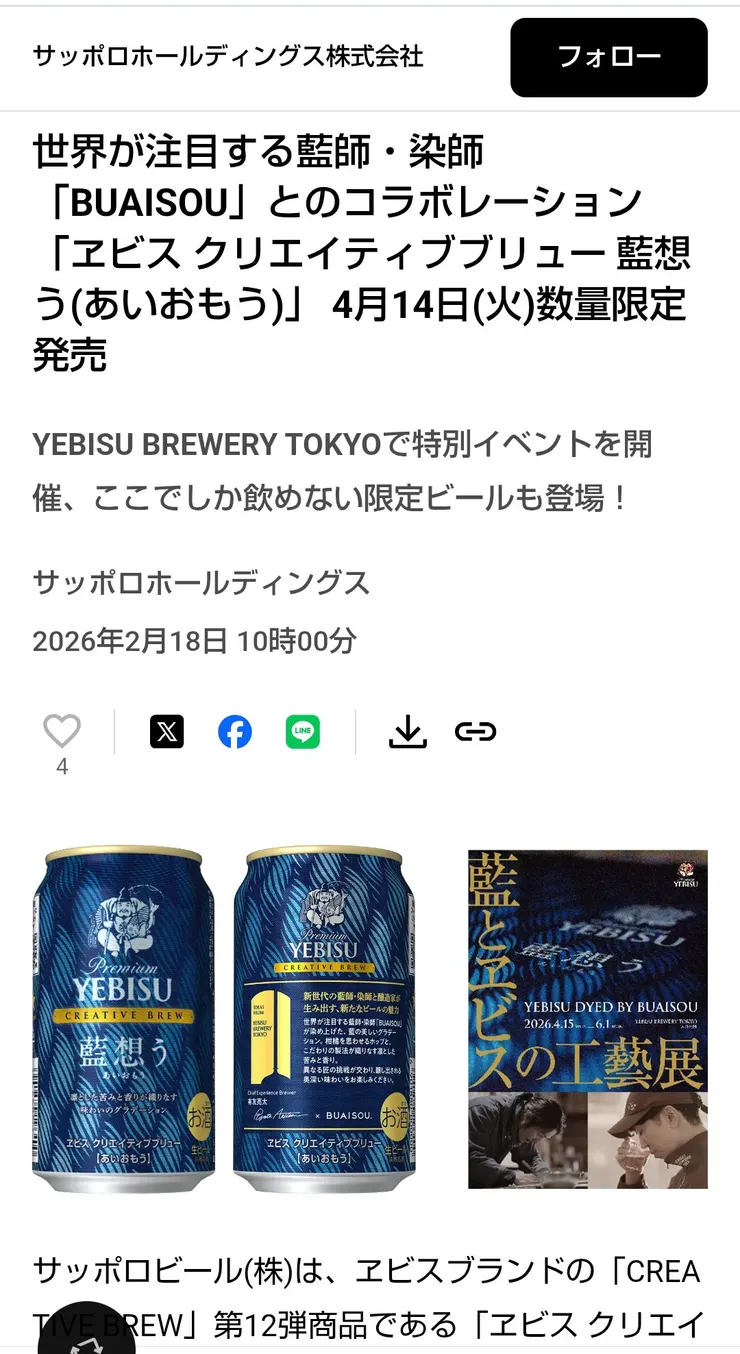The image size is (740, 1354).
Task: Click the heart count showing 4
Action: tap(62, 768)
